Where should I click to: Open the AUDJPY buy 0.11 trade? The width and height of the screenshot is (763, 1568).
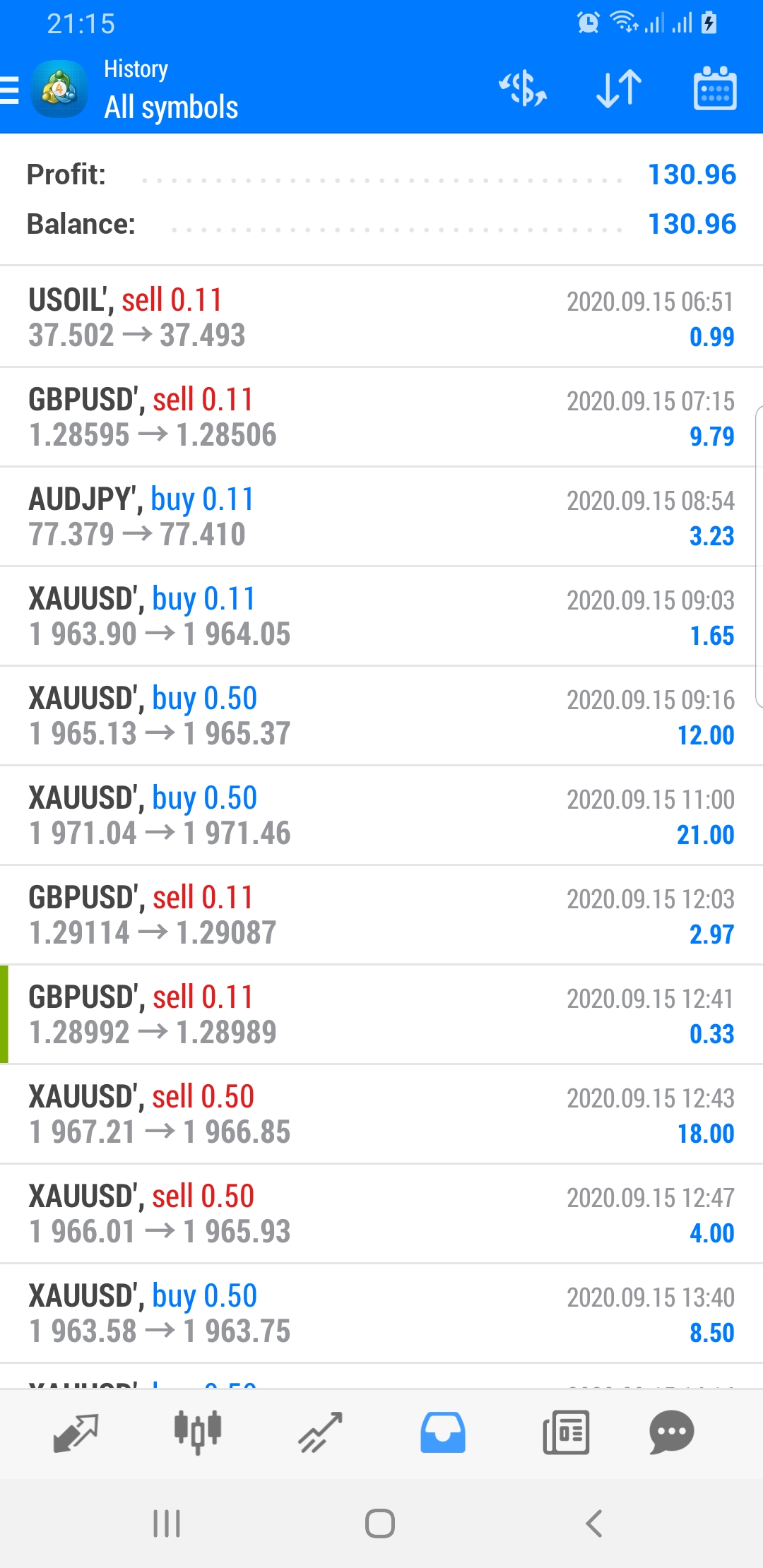(381, 516)
